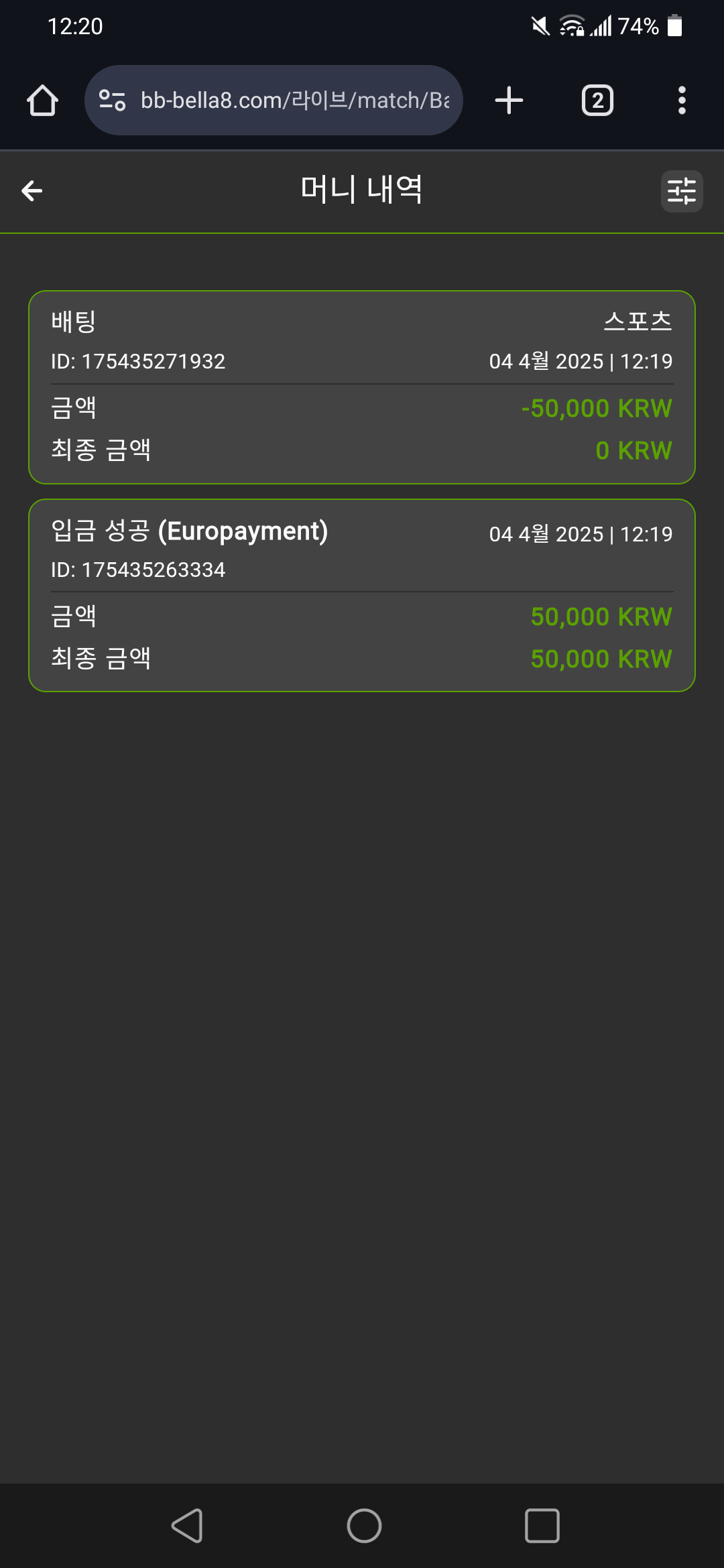
Task: Open the recent apps overview
Action: [542, 1526]
